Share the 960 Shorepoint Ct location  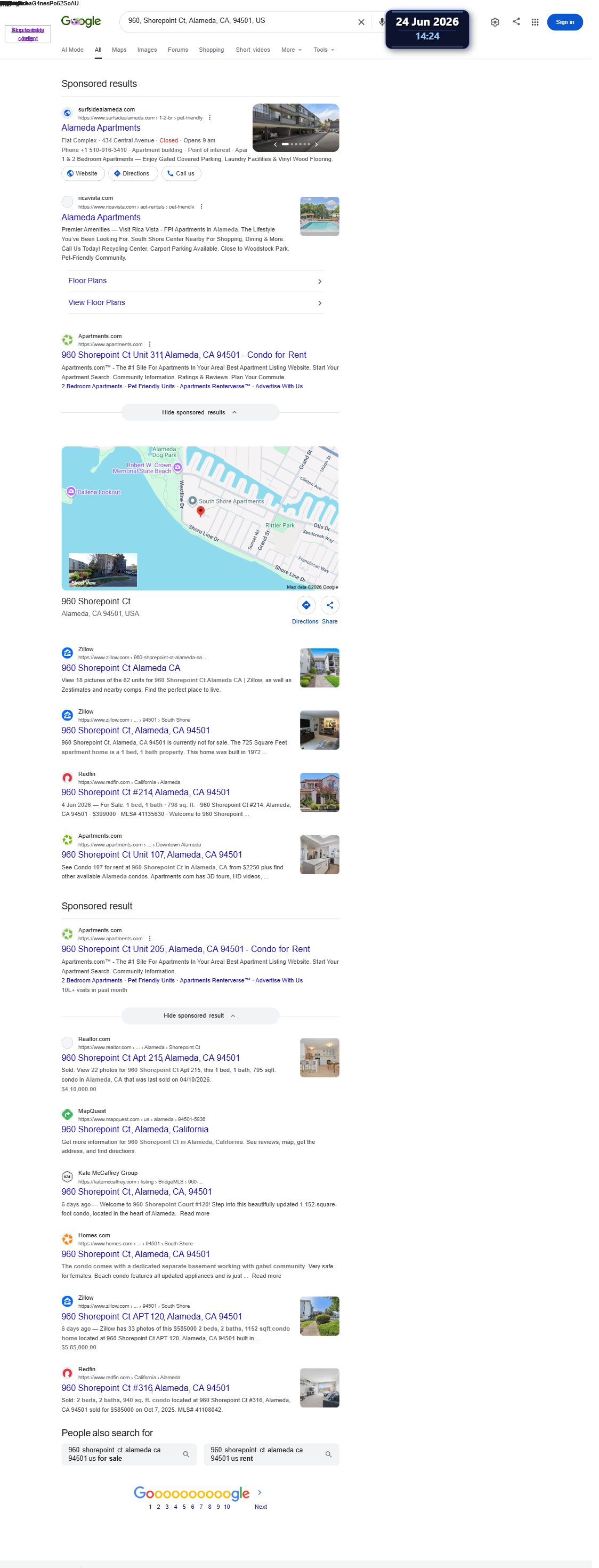[329, 605]
